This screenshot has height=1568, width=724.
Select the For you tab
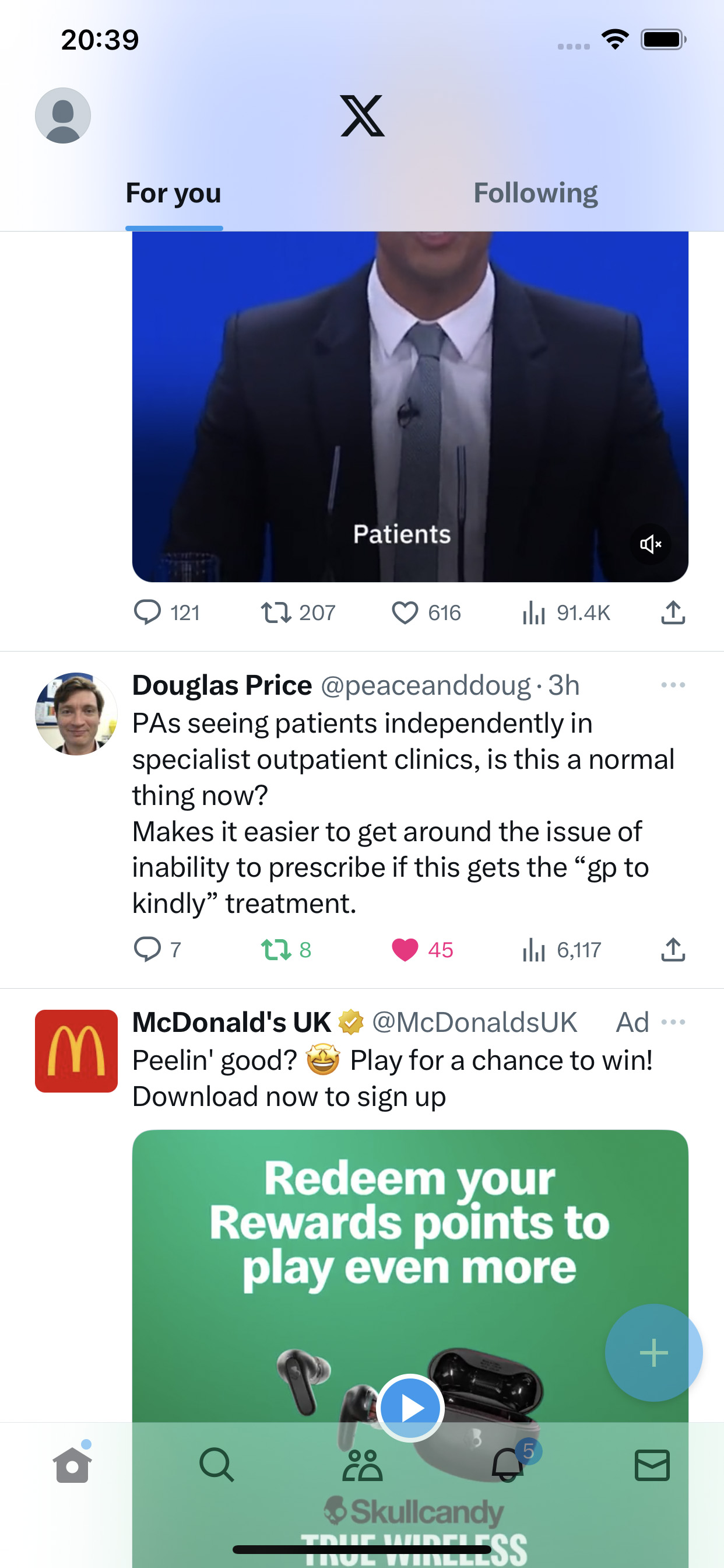(173, 194)
